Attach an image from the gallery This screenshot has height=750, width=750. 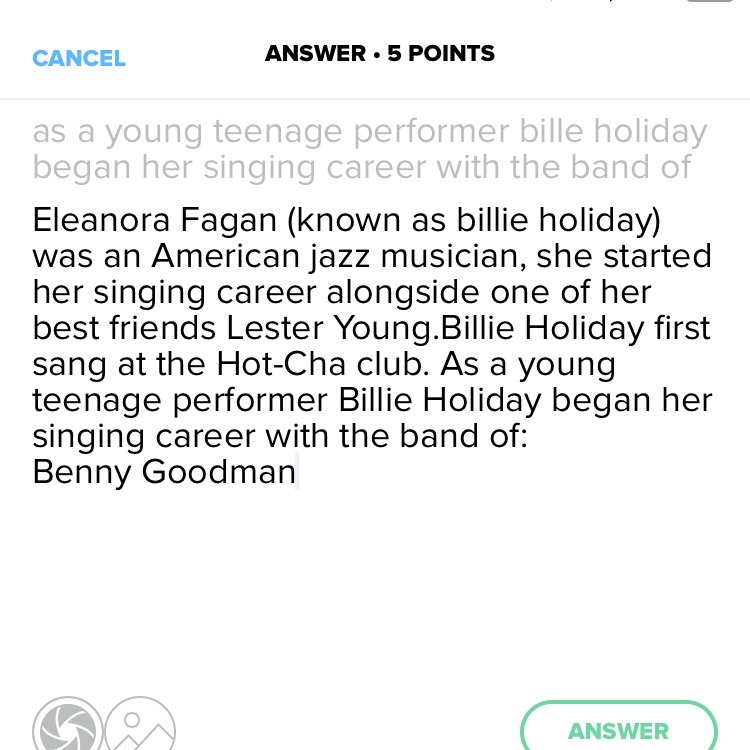140,726
